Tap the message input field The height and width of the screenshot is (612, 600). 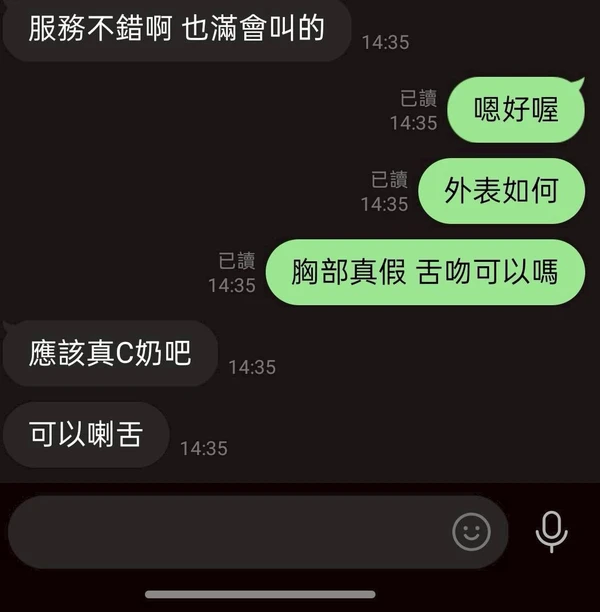click(230, 531)
